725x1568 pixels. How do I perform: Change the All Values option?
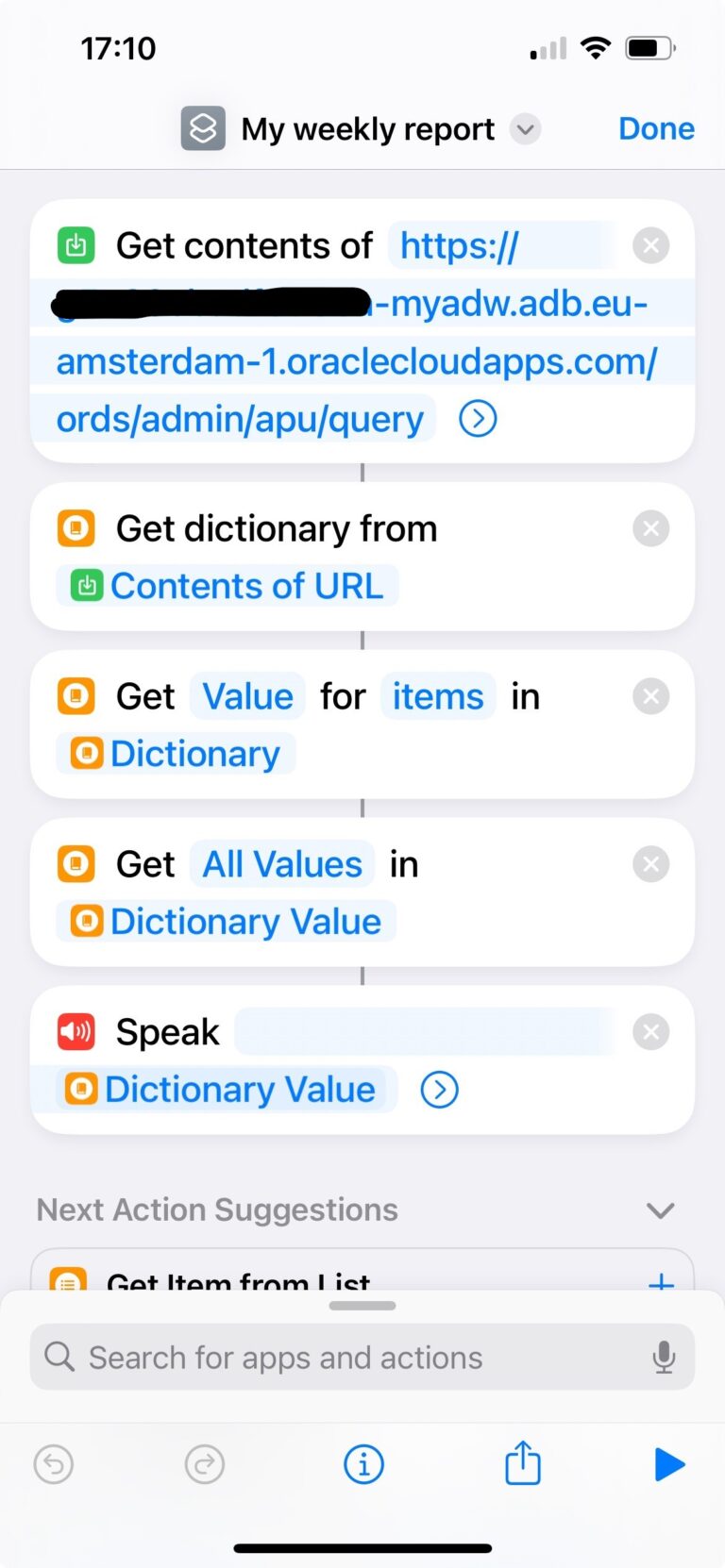[282, 864]
